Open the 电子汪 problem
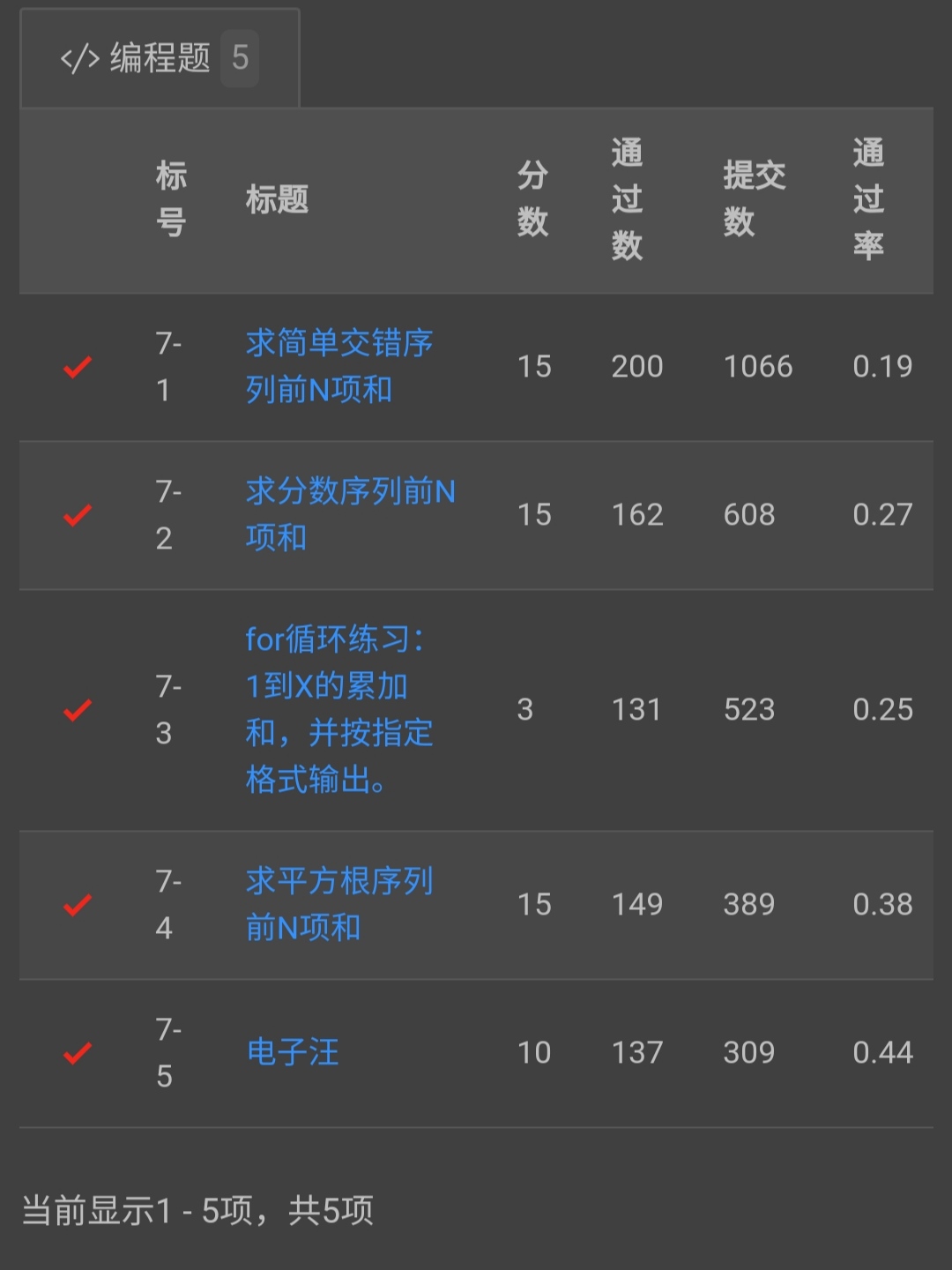The width and height of the screenshot is (952, 1270). coord(293,1051)
